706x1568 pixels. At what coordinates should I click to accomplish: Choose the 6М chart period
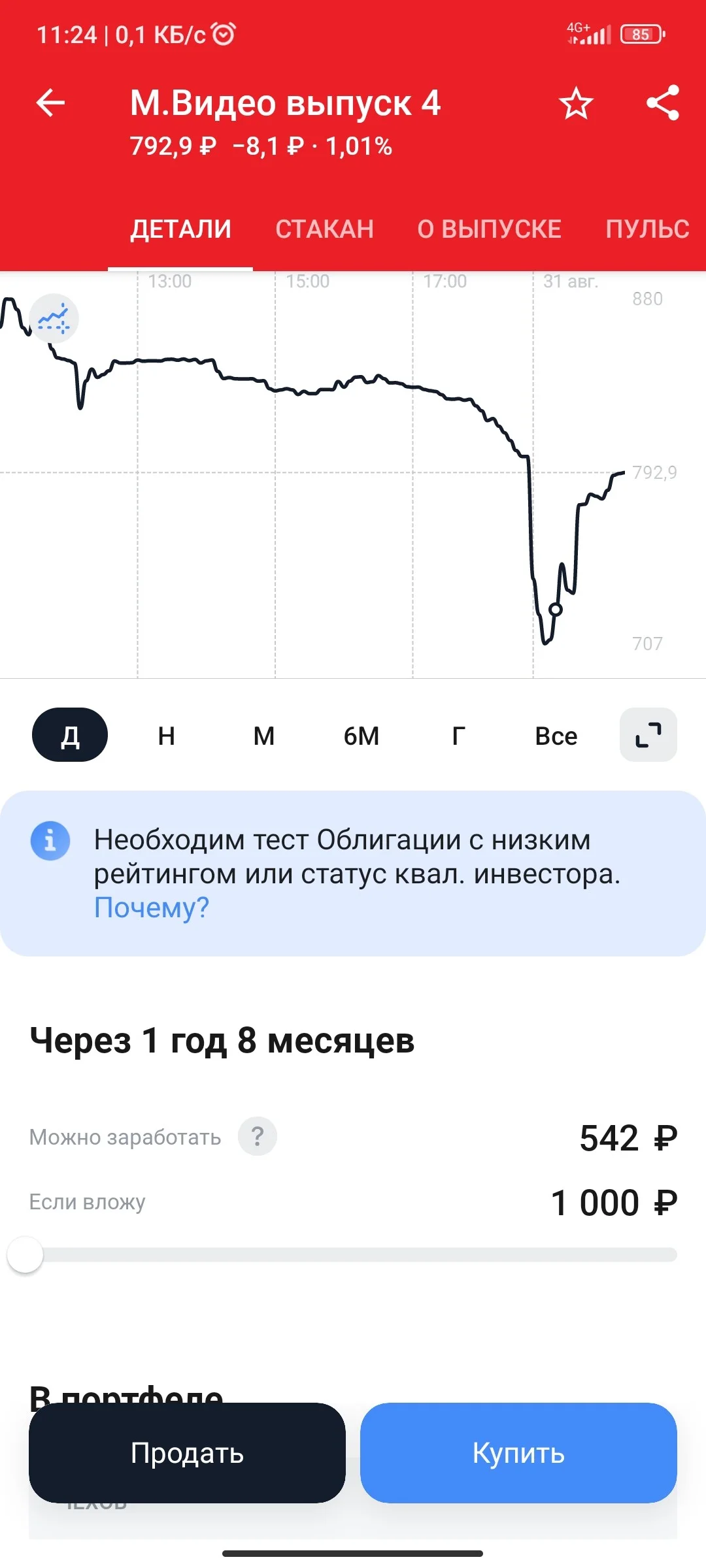[361, 736]
